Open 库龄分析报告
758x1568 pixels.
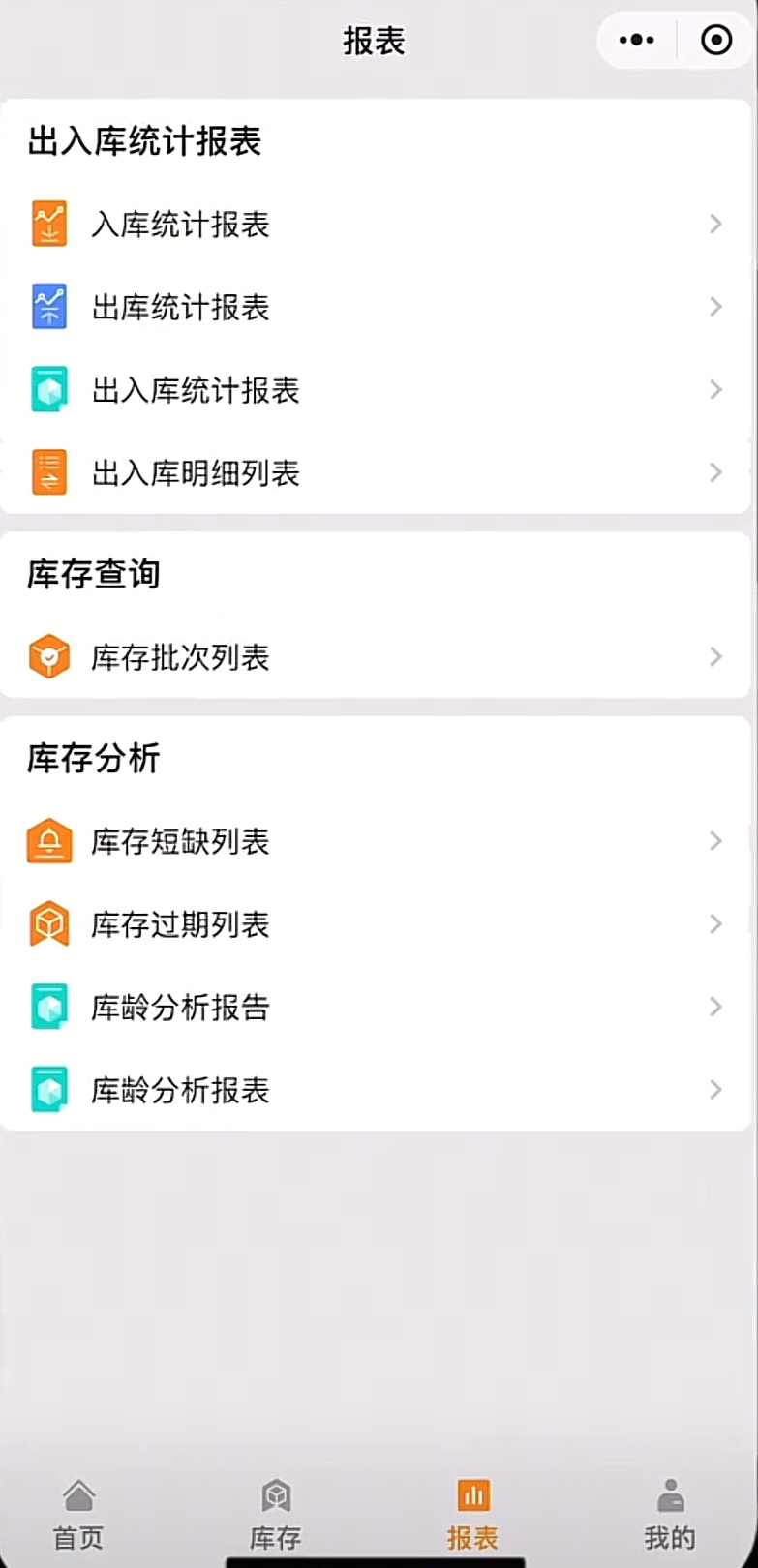(x=376, y=1008)
